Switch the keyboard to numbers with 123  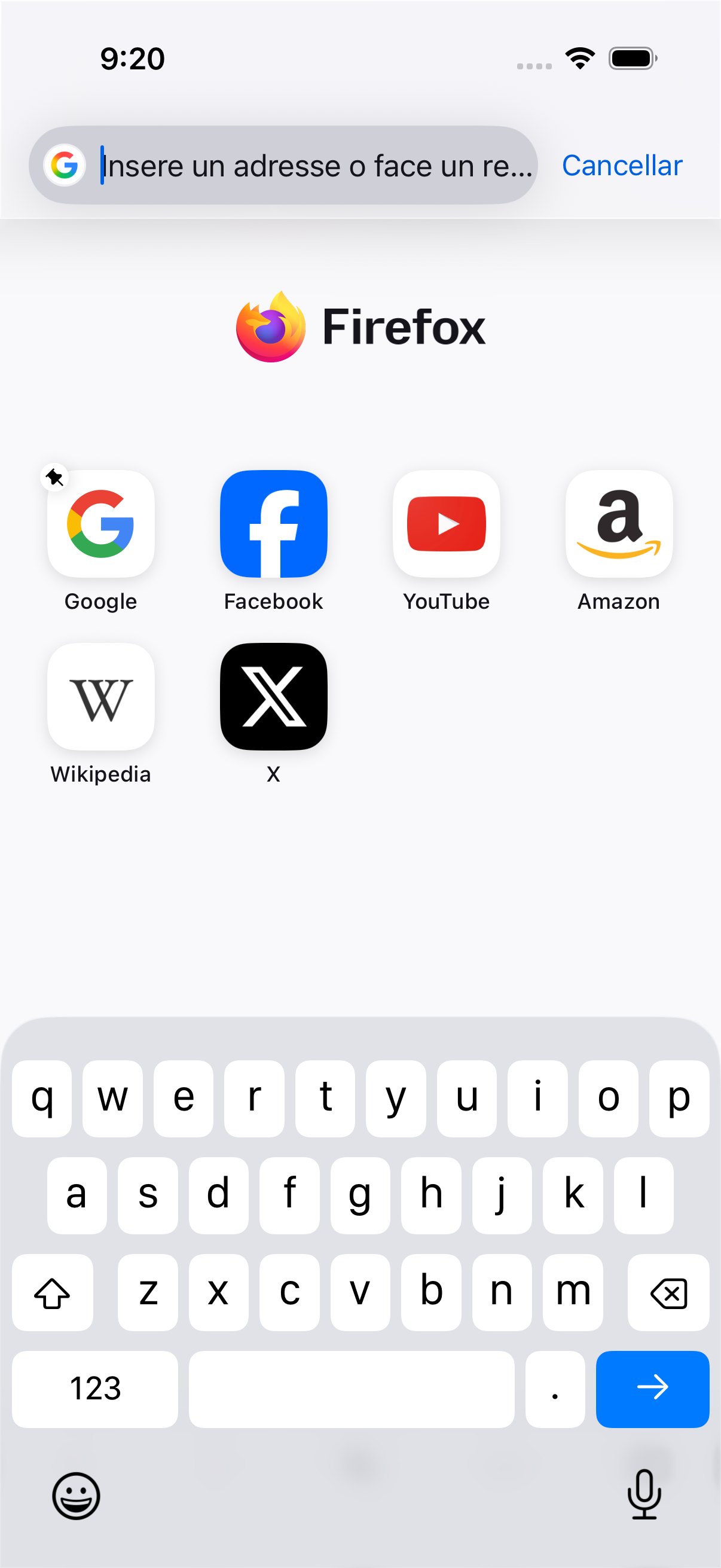click(x=95, y=1389)
